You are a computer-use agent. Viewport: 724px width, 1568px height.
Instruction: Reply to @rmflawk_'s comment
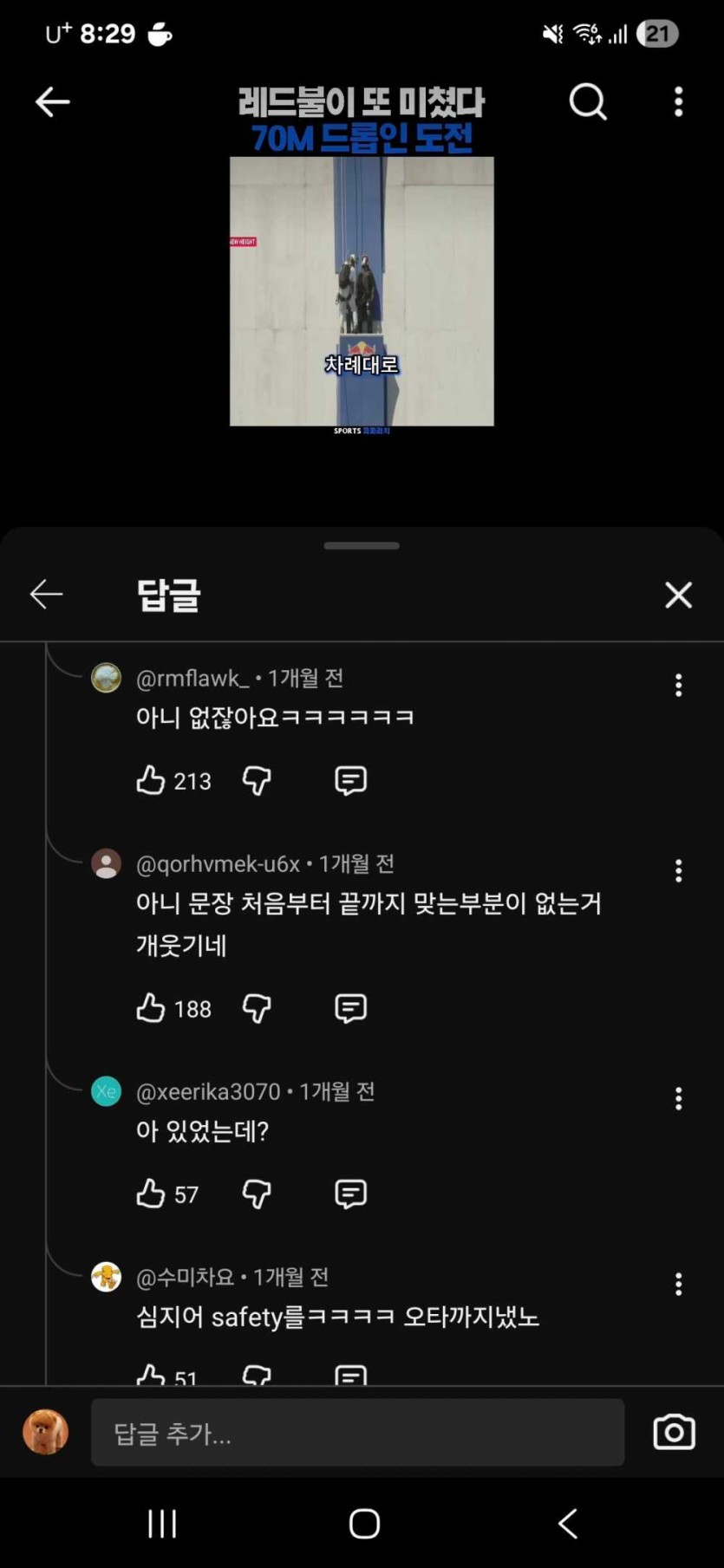point(350,781)
